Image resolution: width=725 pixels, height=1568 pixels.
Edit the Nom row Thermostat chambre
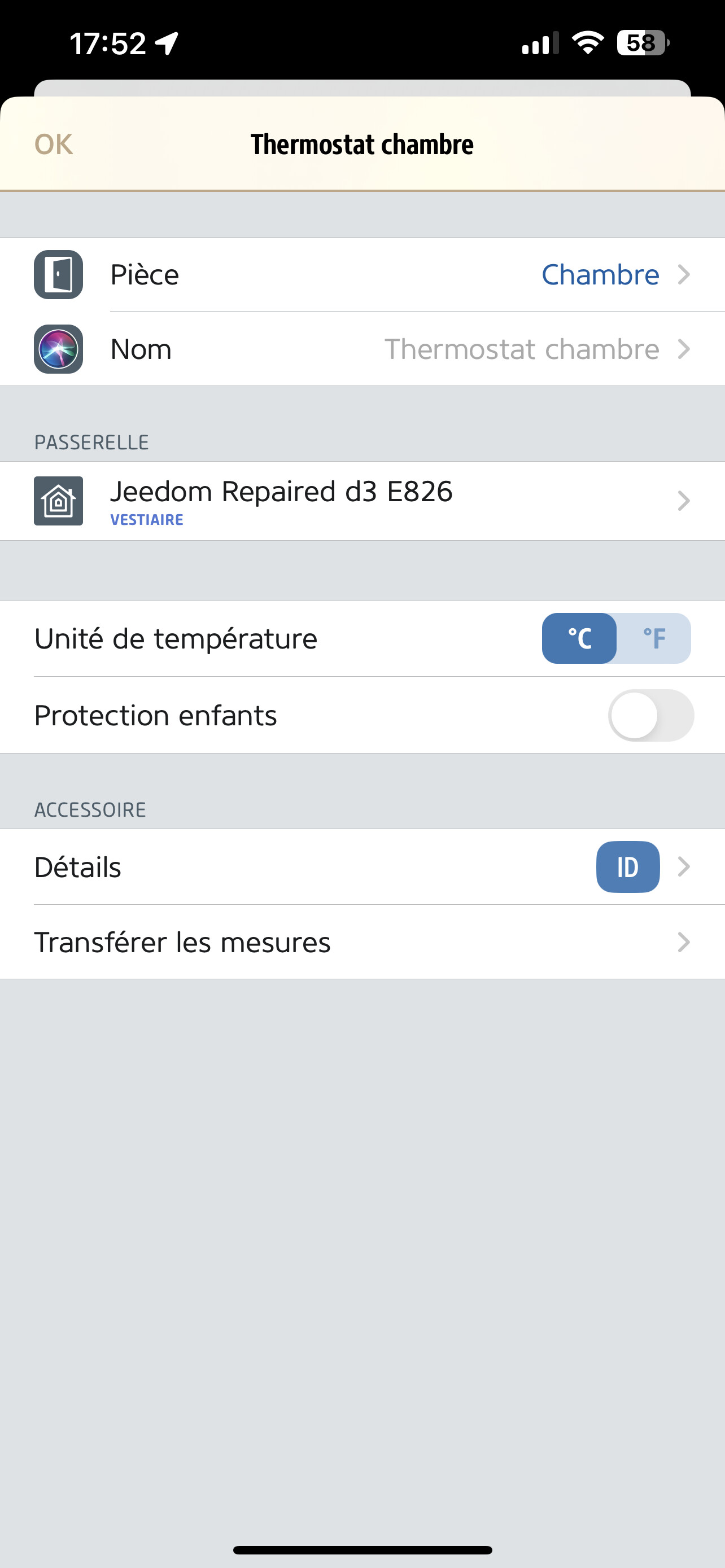tap(362, 349)
